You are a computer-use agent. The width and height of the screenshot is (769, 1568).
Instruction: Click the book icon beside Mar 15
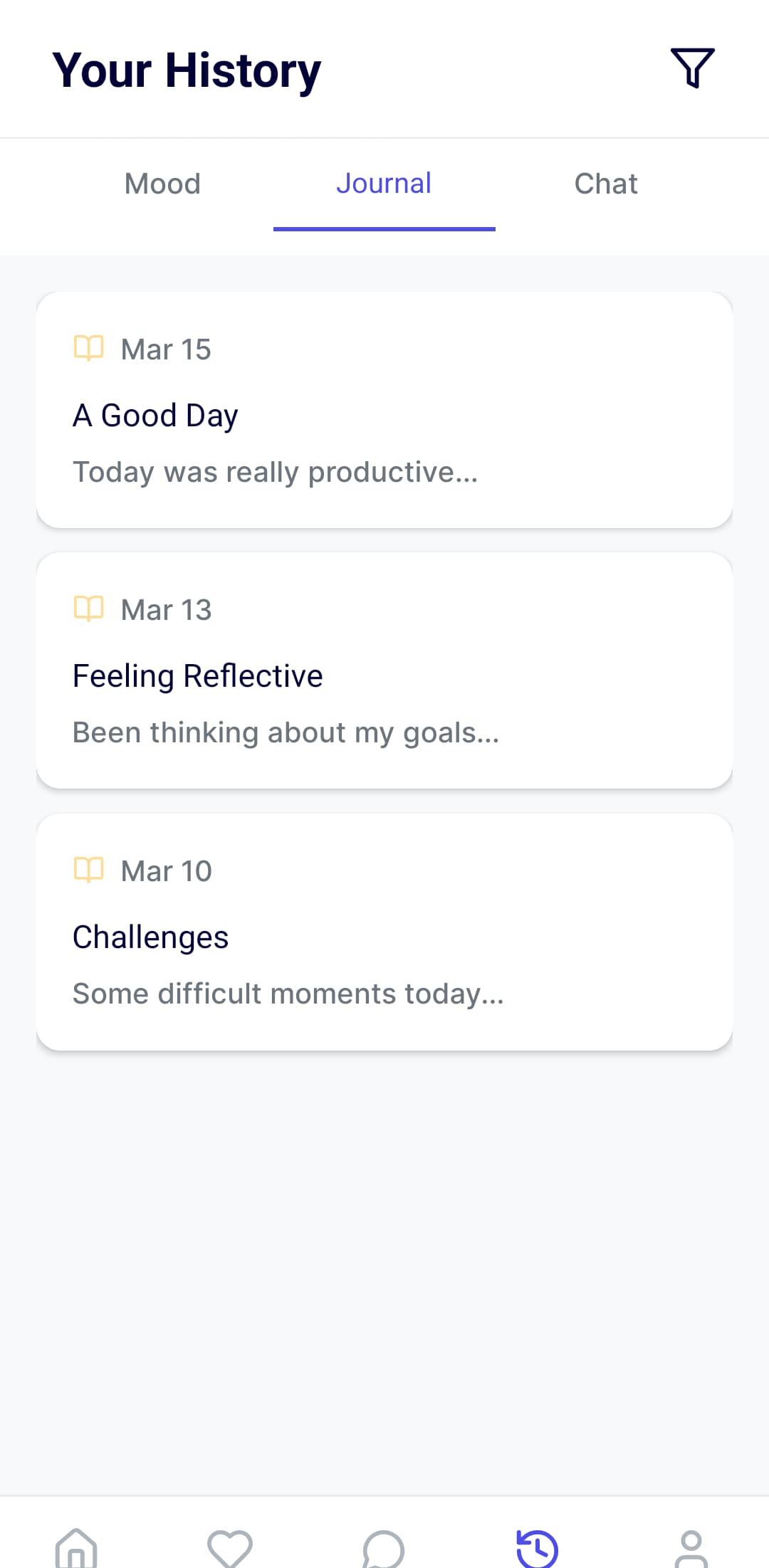click(88, 349)
